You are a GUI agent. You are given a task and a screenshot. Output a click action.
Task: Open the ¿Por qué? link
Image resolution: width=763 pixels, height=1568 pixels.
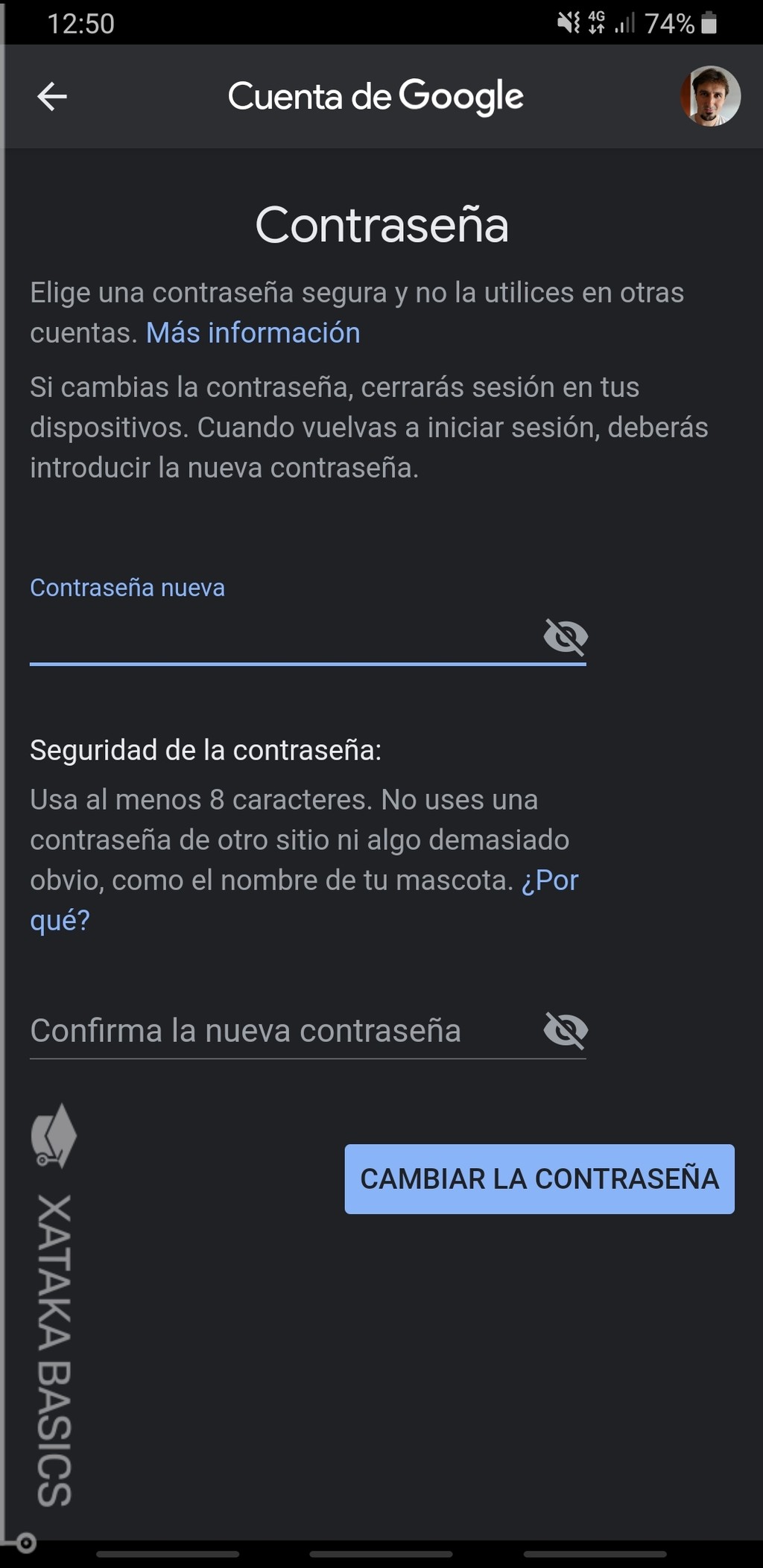[x=304, y=900]
